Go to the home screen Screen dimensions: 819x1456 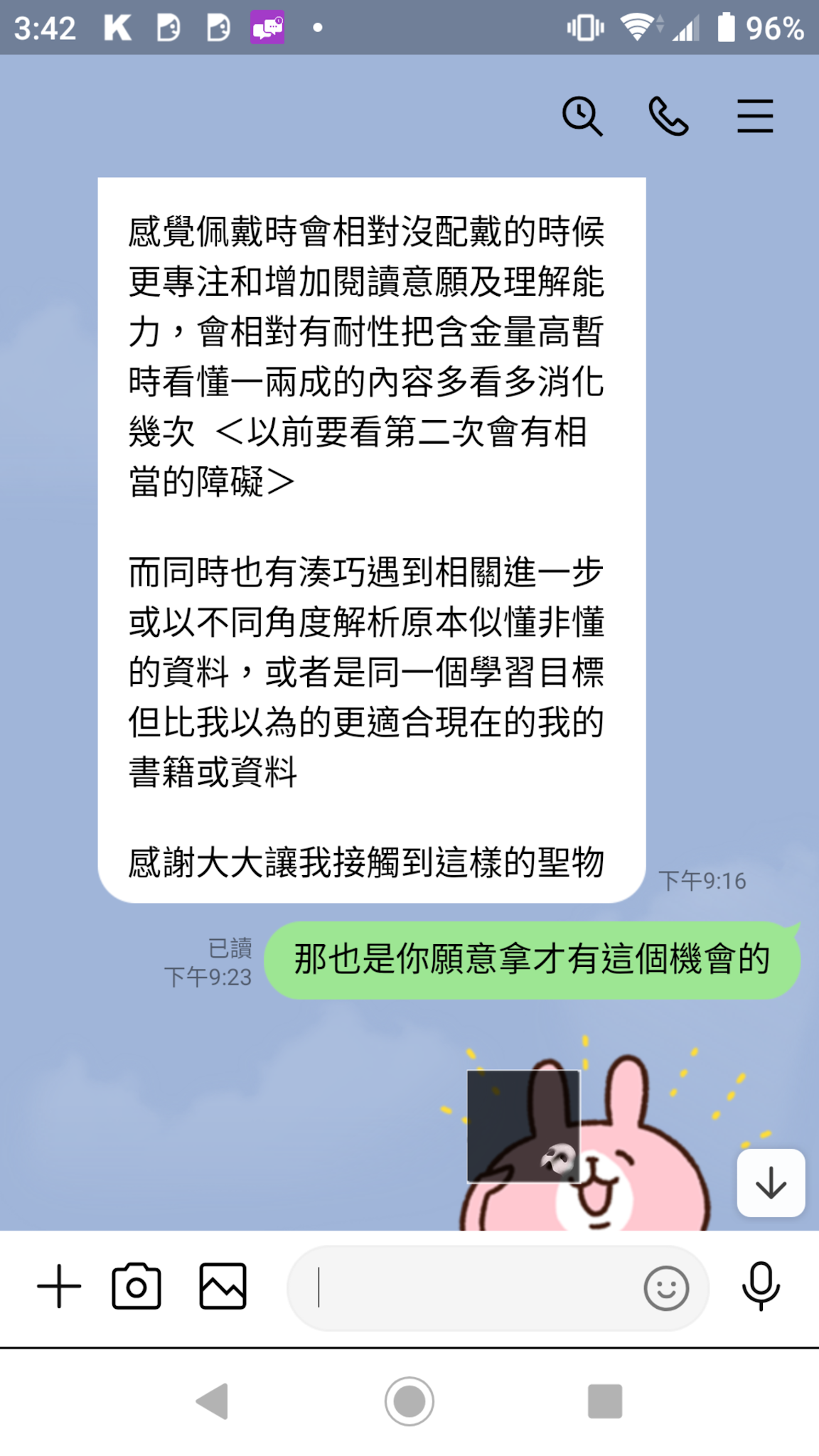click(409, 1401)
